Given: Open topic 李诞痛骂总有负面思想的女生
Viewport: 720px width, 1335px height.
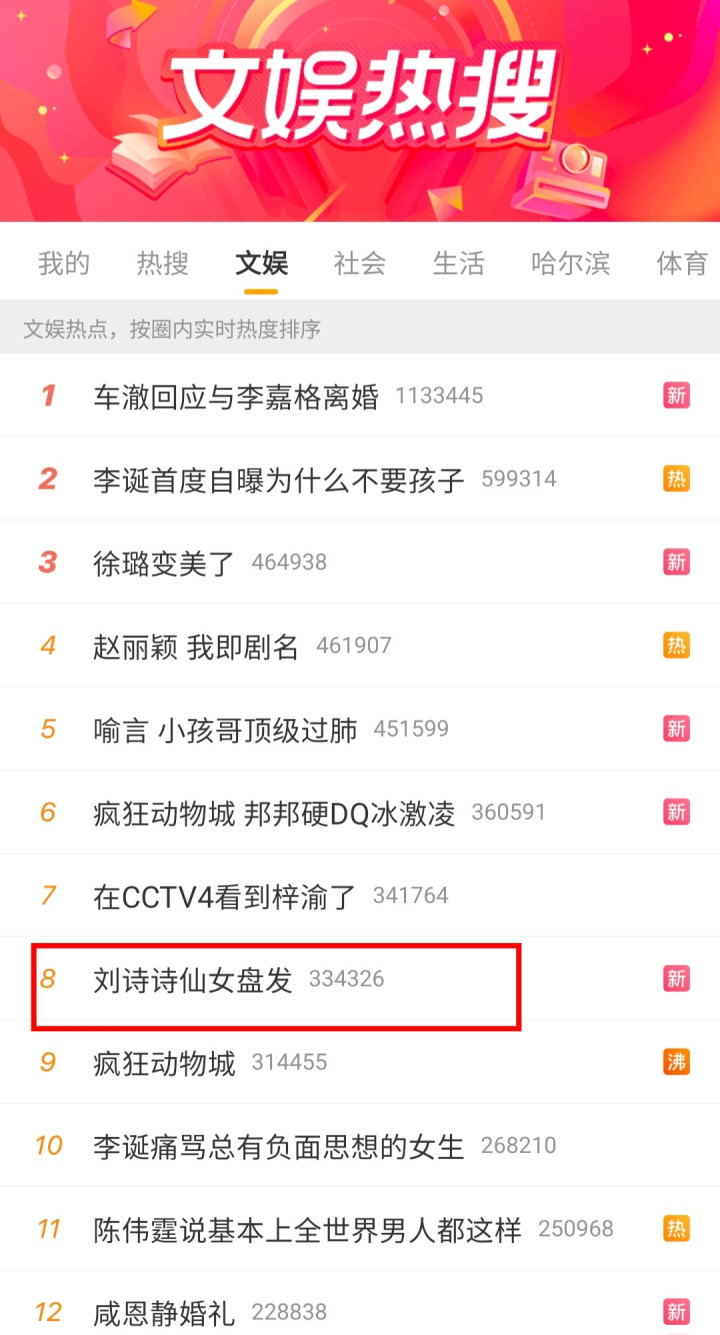Looking at the screenshot, I should pyautogui.click(x=279, y=1146).
